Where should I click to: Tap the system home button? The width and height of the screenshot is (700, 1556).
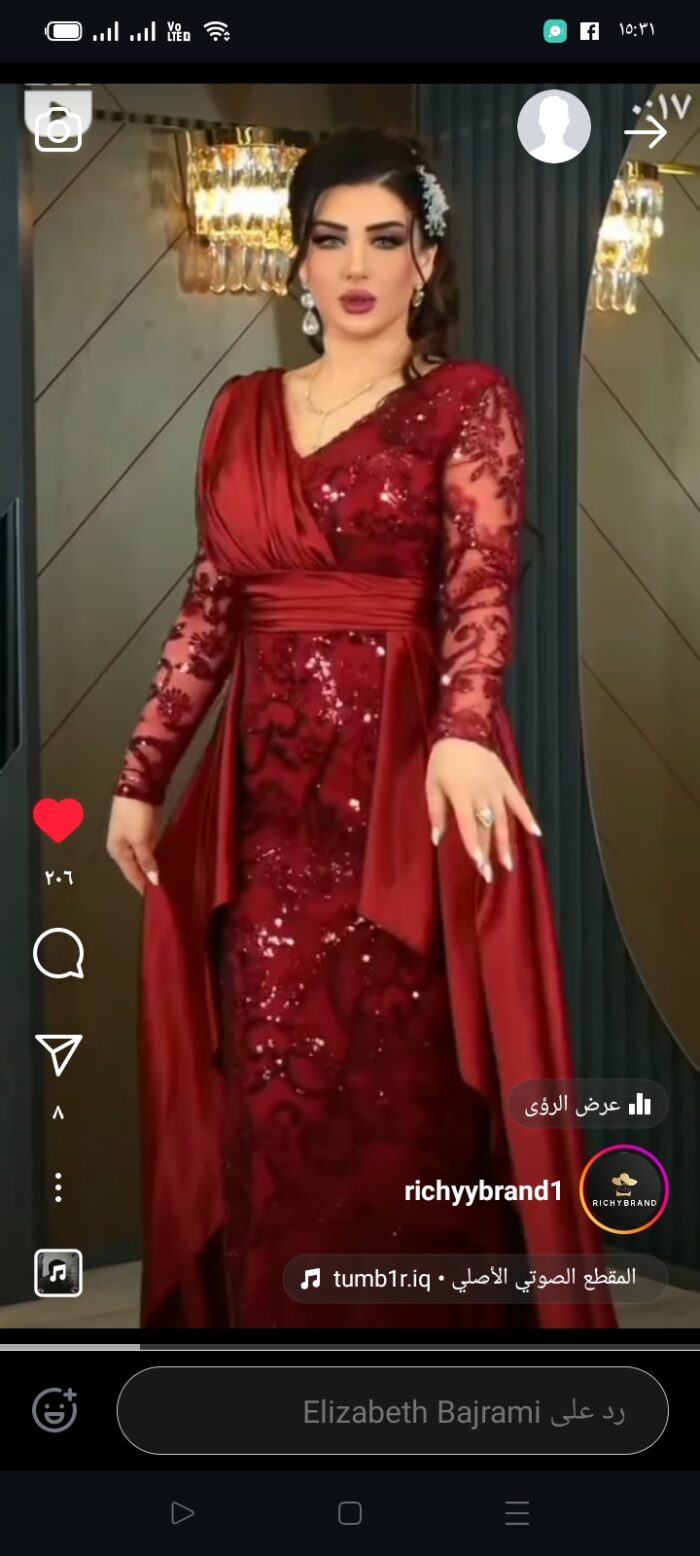coord(349,1513)
